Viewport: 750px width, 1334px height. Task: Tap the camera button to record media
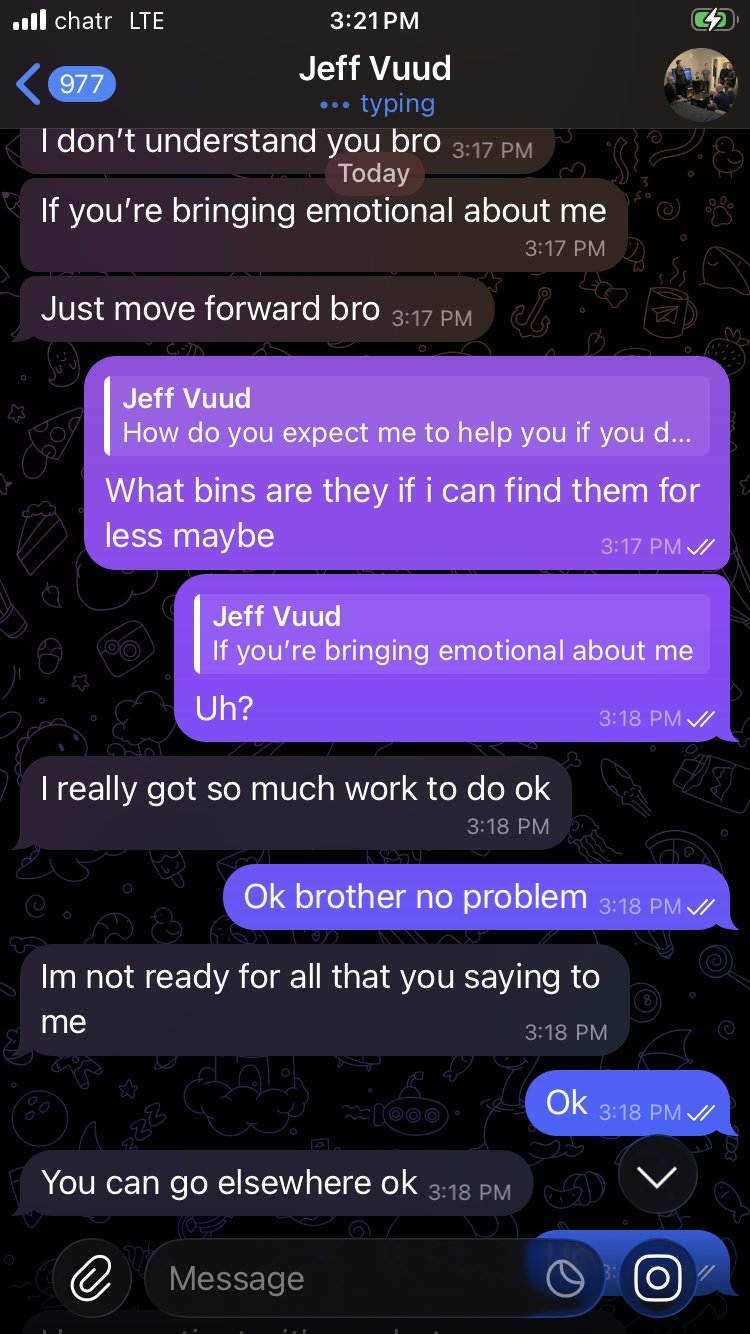click(x=658, y=1277)
